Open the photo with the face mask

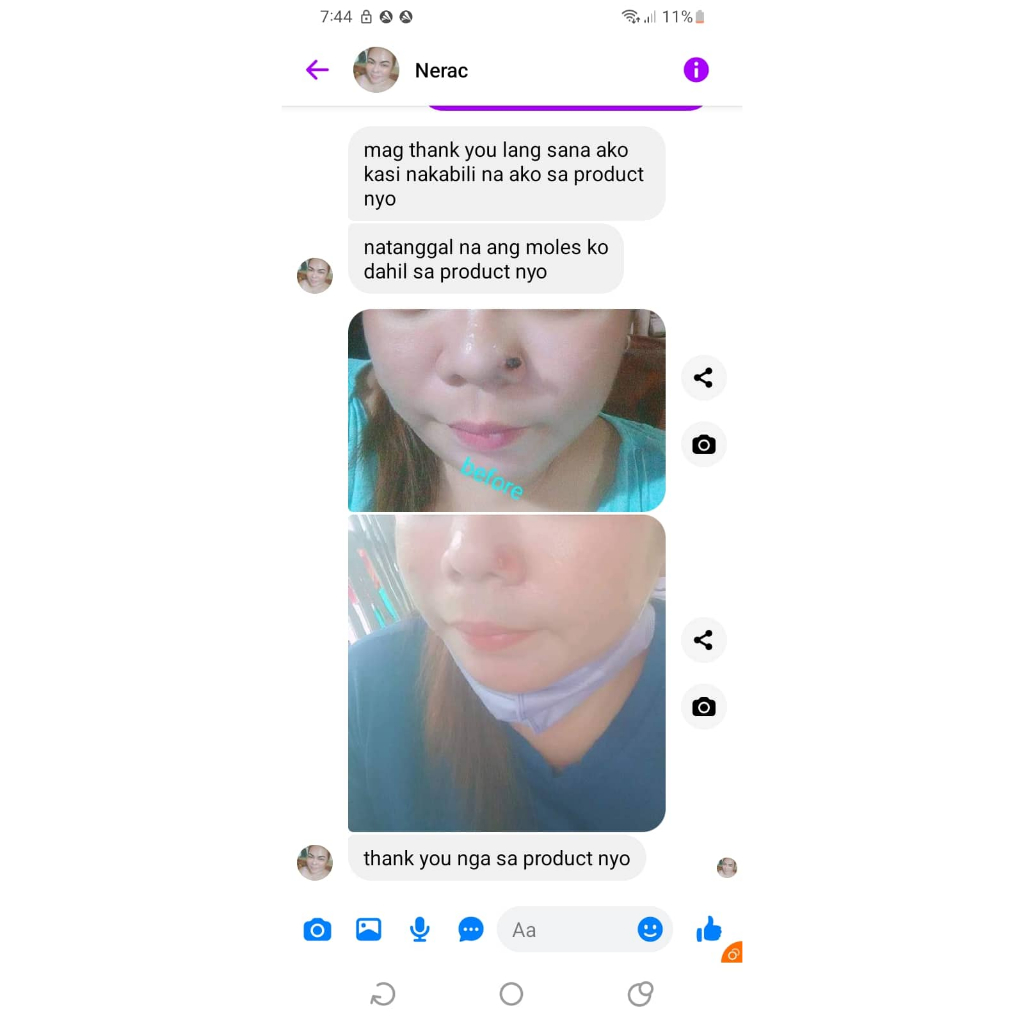tap(506, 673)
